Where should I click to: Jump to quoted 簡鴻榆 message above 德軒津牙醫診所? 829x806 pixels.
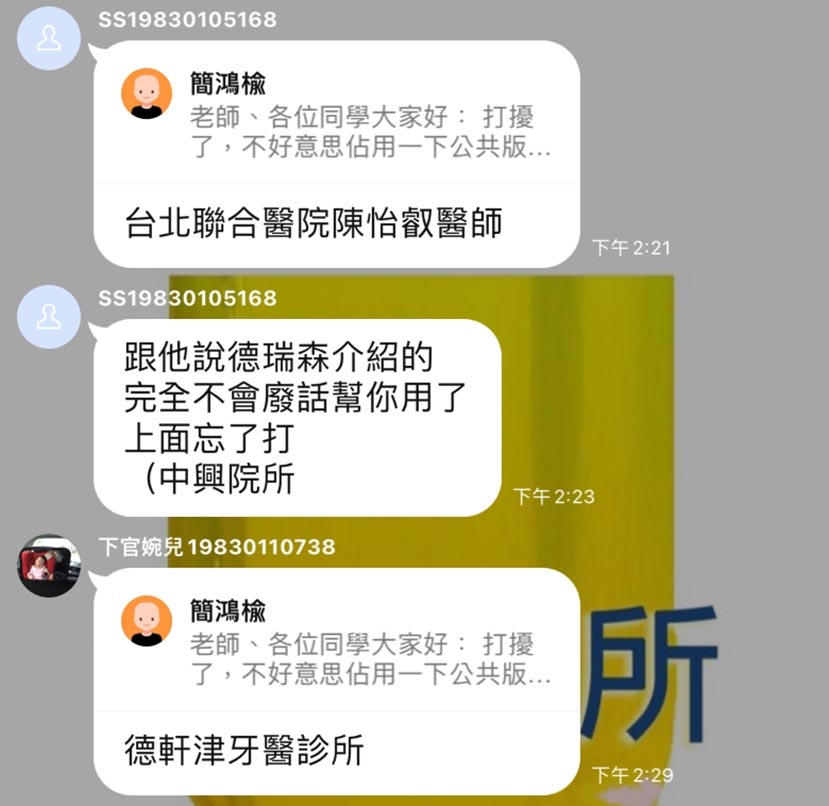(337, 642)
